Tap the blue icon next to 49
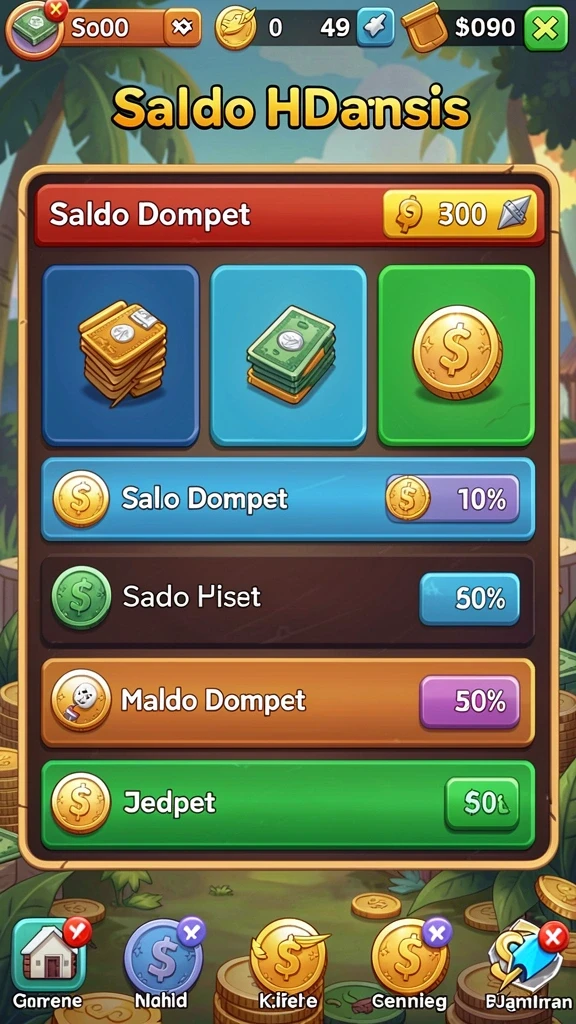Screen dimensions: 576x1024 tap(376, 27)
